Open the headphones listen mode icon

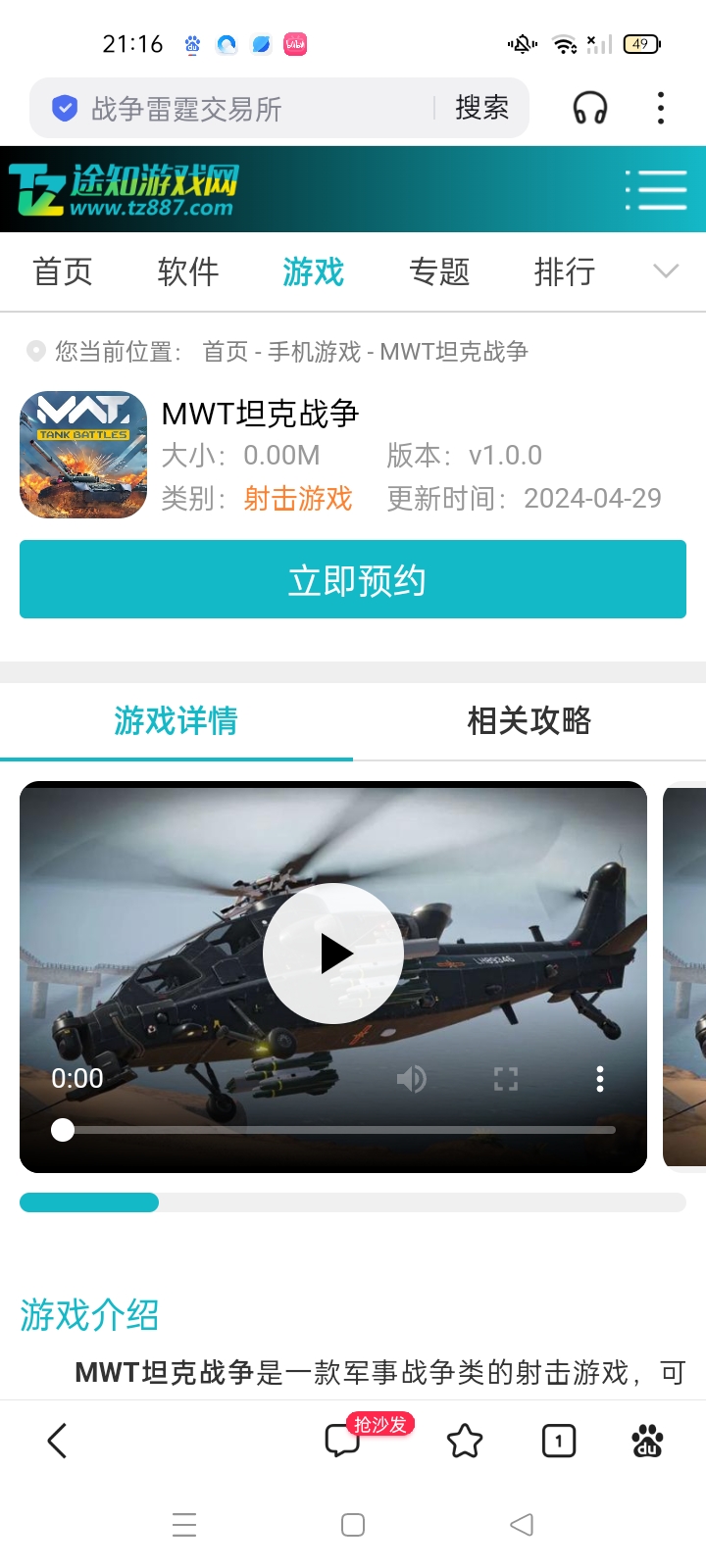click(589, 109)
